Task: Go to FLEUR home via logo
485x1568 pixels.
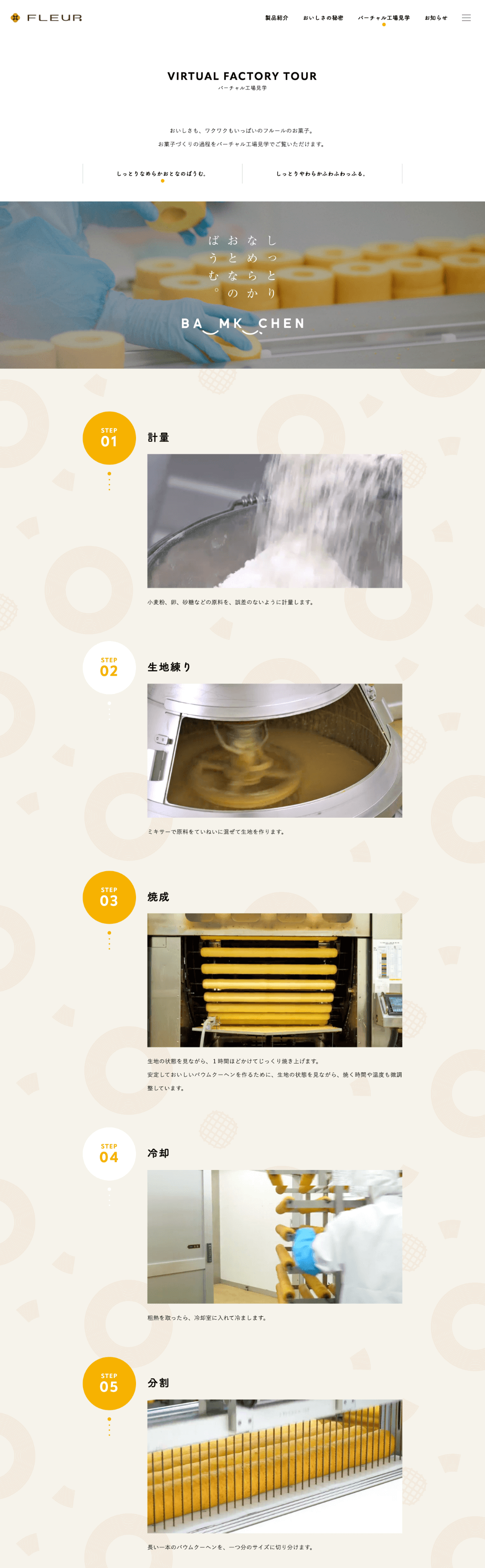Action: point(46,18)
